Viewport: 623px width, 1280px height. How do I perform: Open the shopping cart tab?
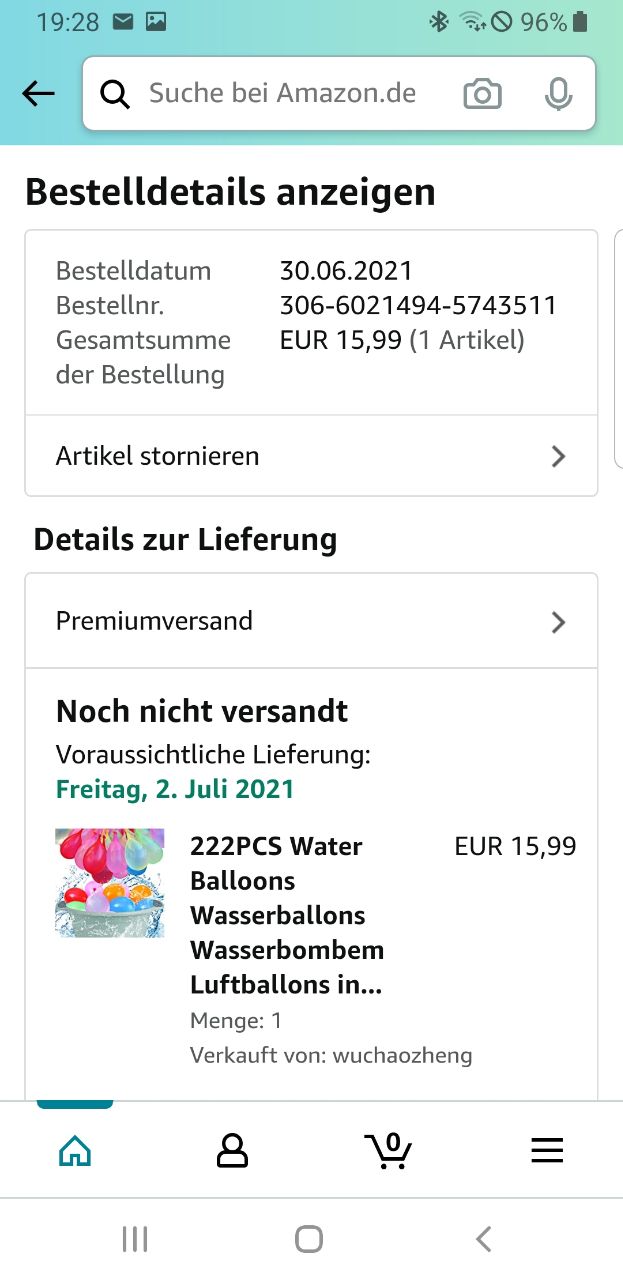(388, 1151)
